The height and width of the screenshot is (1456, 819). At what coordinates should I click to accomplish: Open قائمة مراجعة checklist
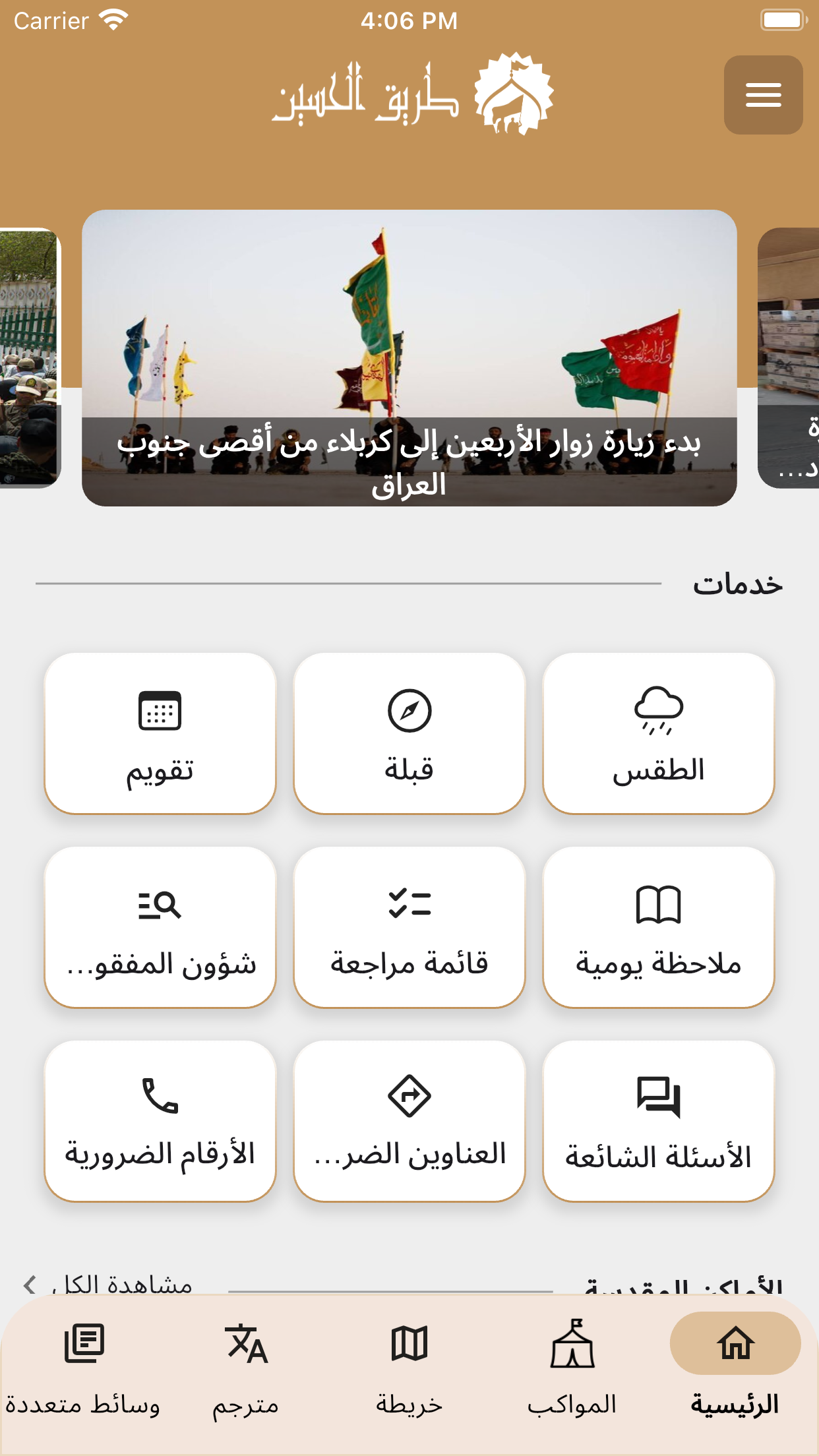pos(409,926)
